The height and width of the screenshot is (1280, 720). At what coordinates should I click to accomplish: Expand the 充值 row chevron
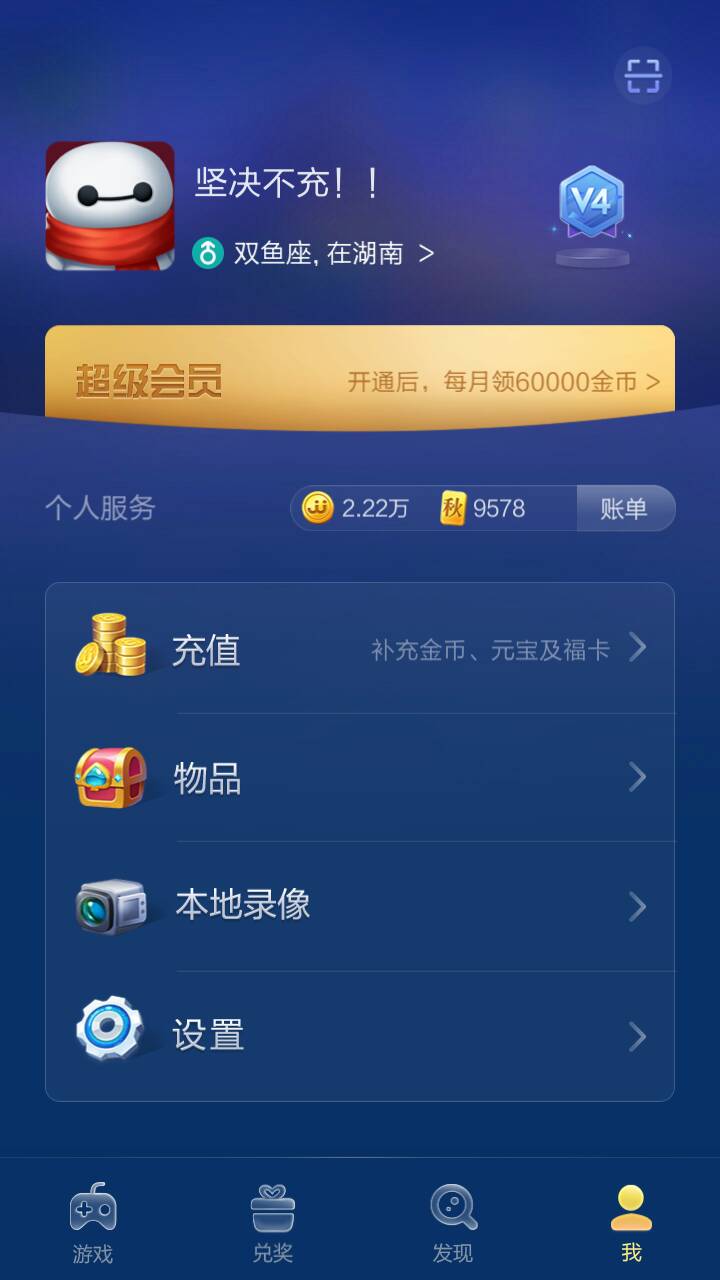(637, 646)
